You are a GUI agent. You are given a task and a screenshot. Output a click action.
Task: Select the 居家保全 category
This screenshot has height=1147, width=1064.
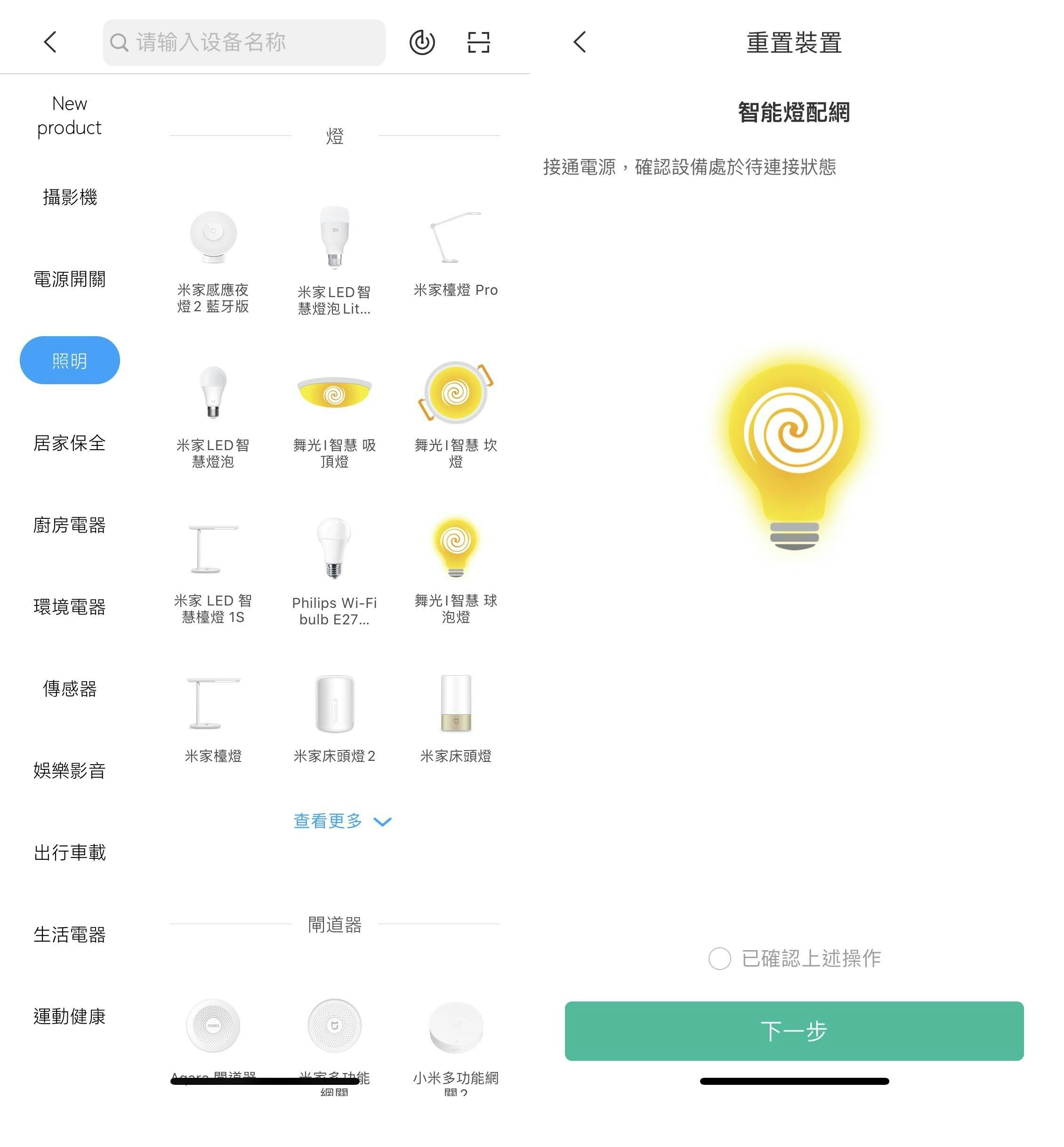(x=69, y=443)
